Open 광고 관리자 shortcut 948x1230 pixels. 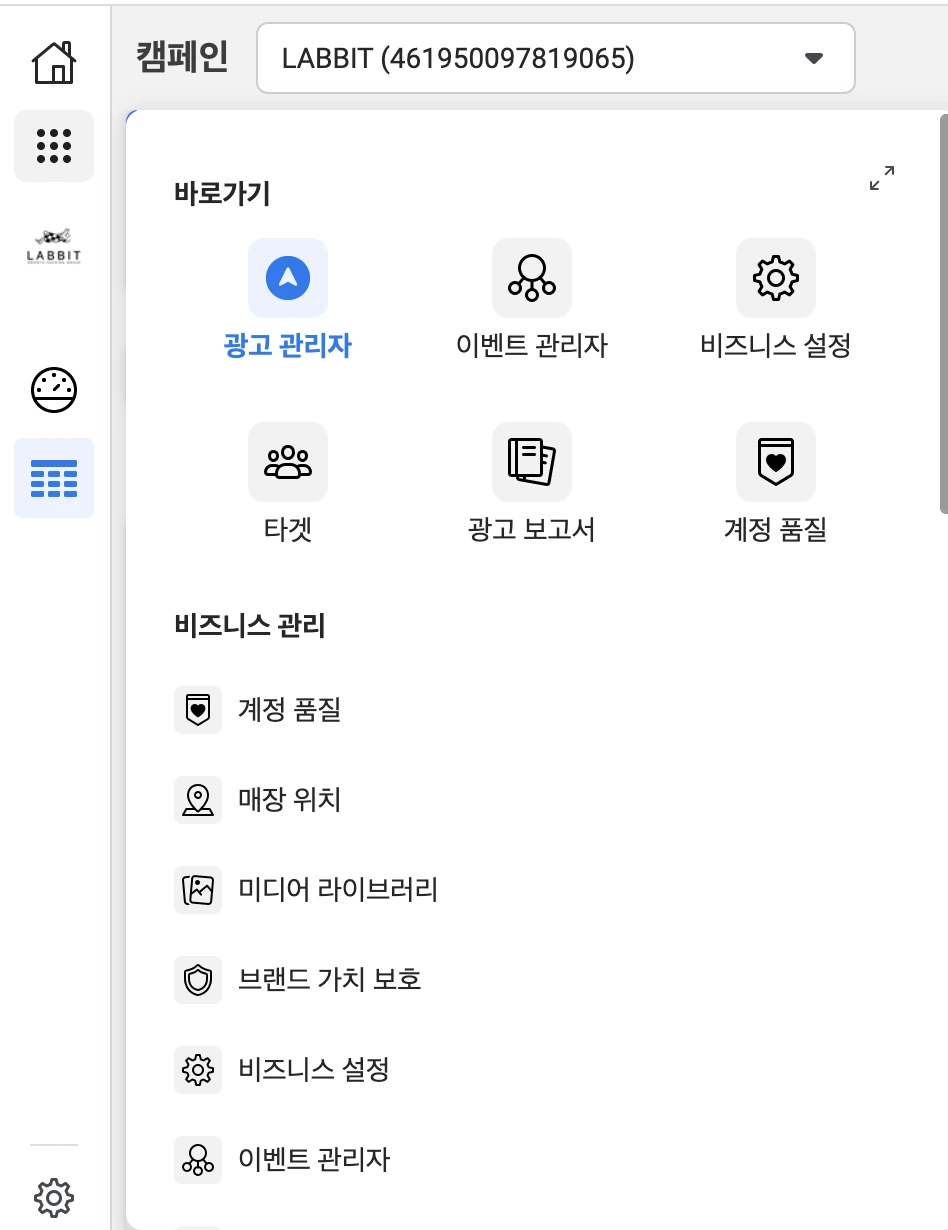click(x=288, y=300)
